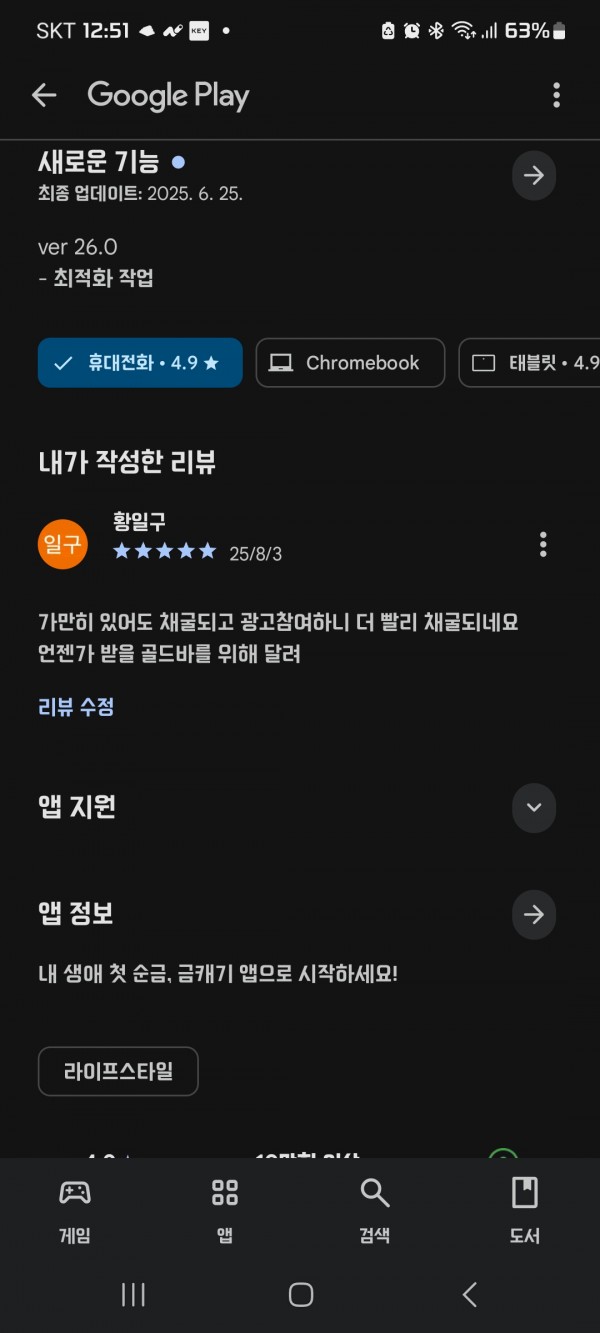Go back using the top-left arrow

click(44, 96)
